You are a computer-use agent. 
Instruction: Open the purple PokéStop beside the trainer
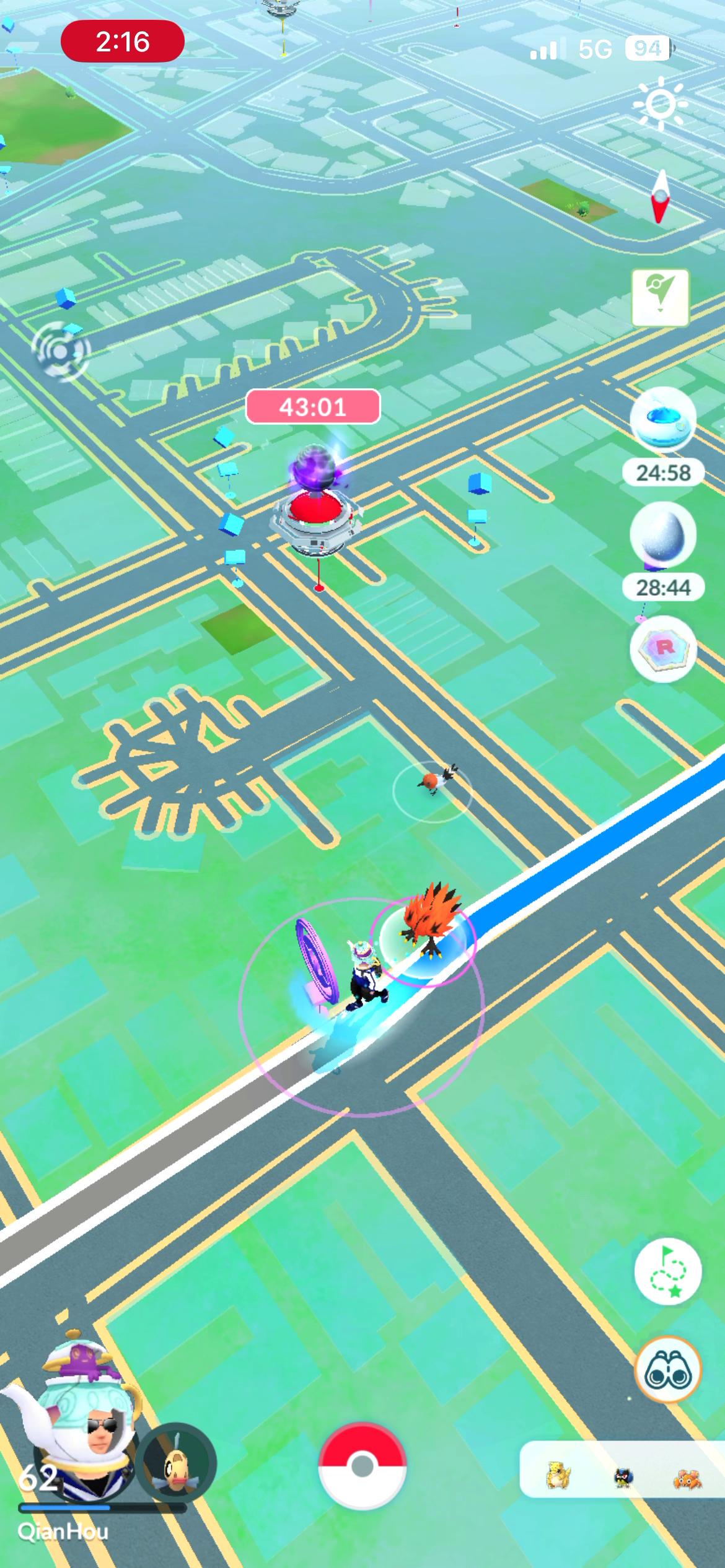coord(318,960)
